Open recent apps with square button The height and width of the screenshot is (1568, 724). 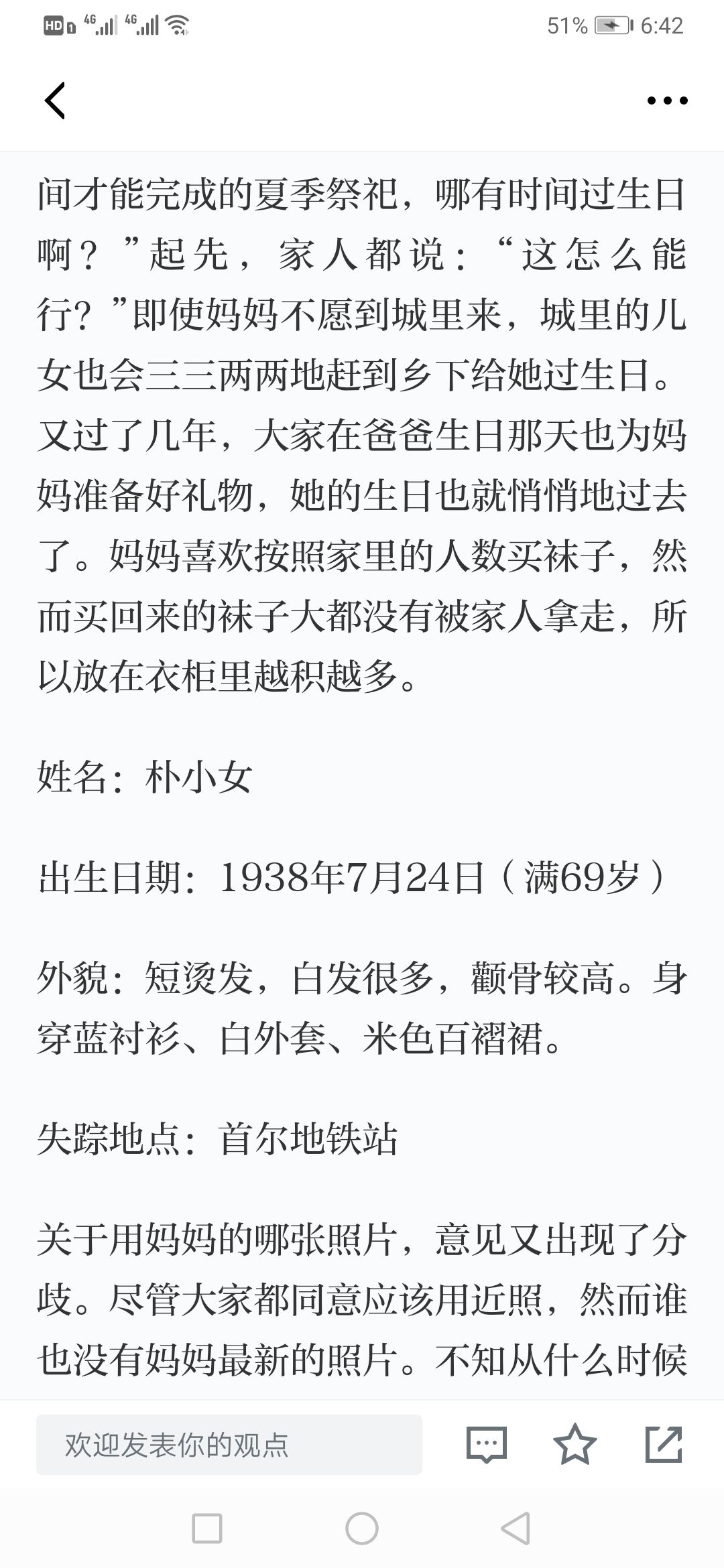[x=207, y=1529]
